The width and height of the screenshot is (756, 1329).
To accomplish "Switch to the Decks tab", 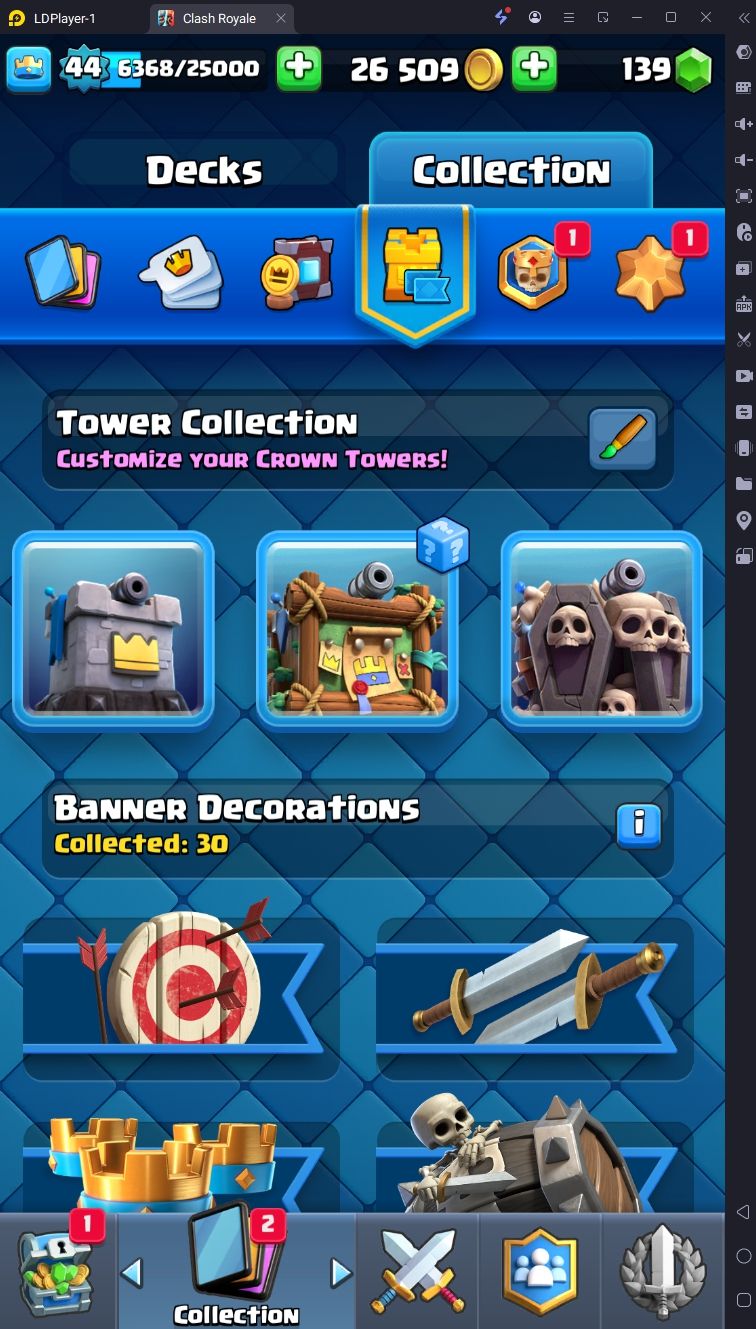I will point(205,171).
